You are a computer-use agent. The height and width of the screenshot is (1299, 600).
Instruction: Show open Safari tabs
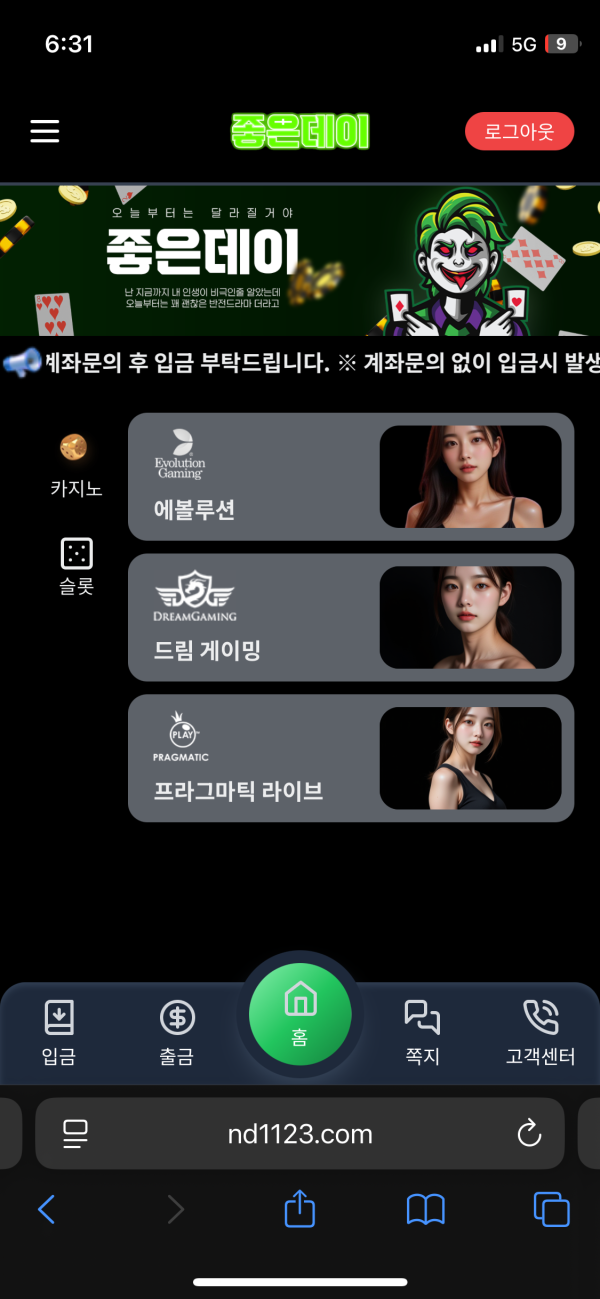pyautogui.click(x=551, y=1210)
